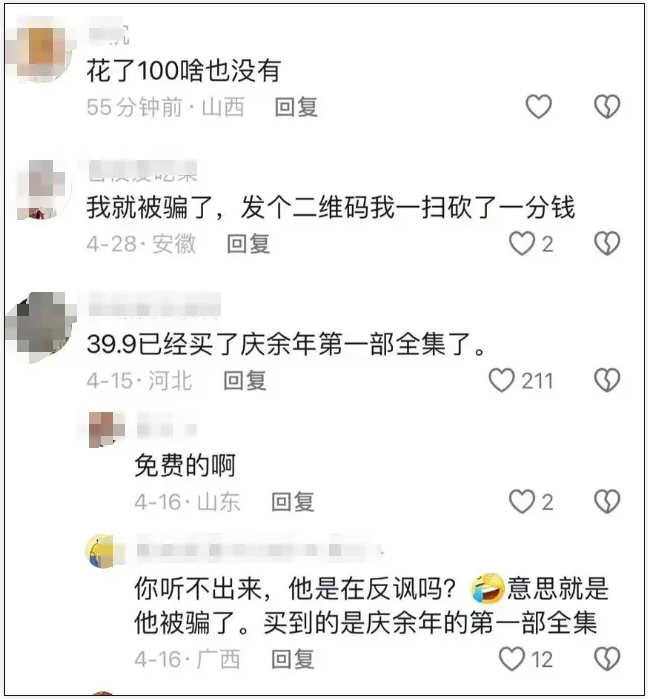Reply to the 安徽 comment about 二维码
Image resolution: width=648 pixels, height=699 pixels.
pos(248,243)
